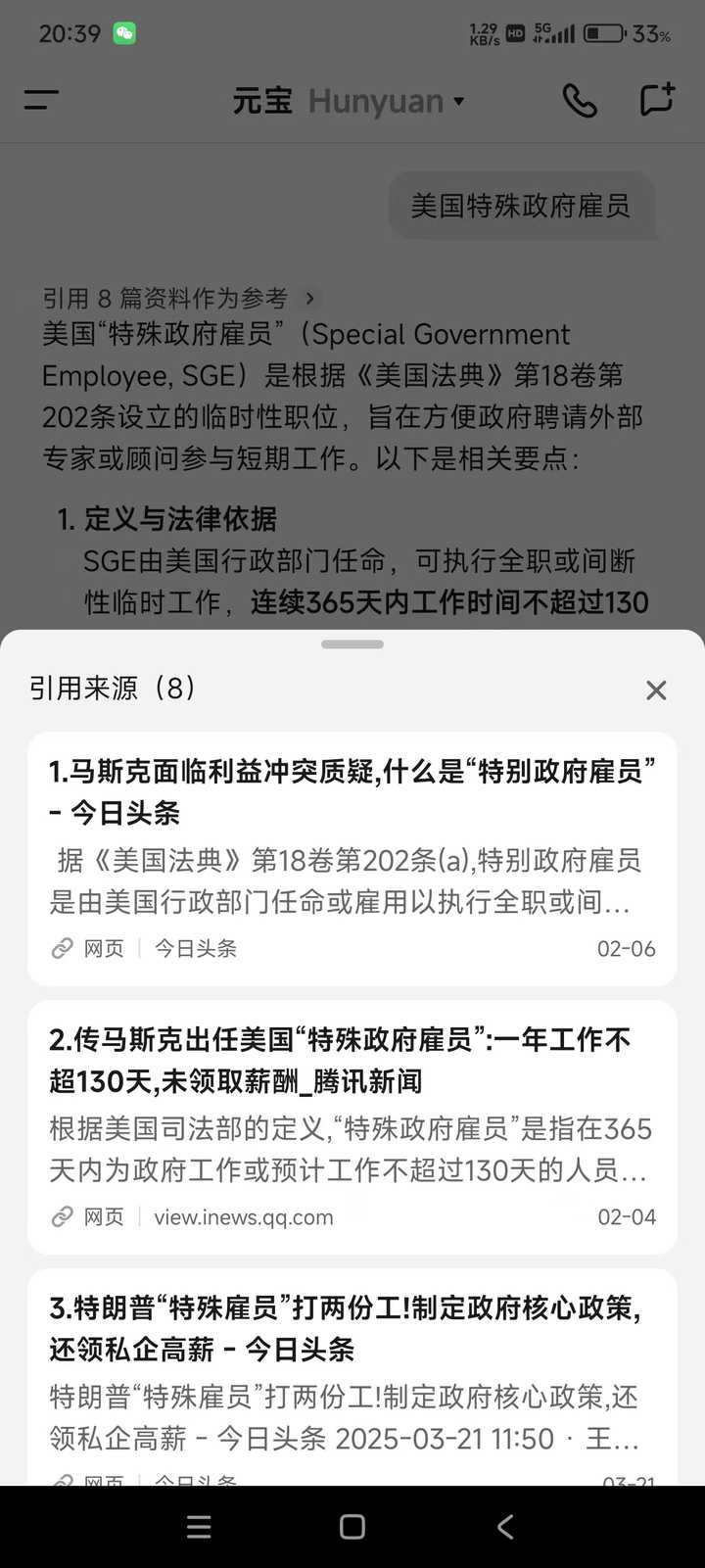Click the link icon beside 网页 in citation 1
The image size is (705, 1568).
[x=61, y=948]
